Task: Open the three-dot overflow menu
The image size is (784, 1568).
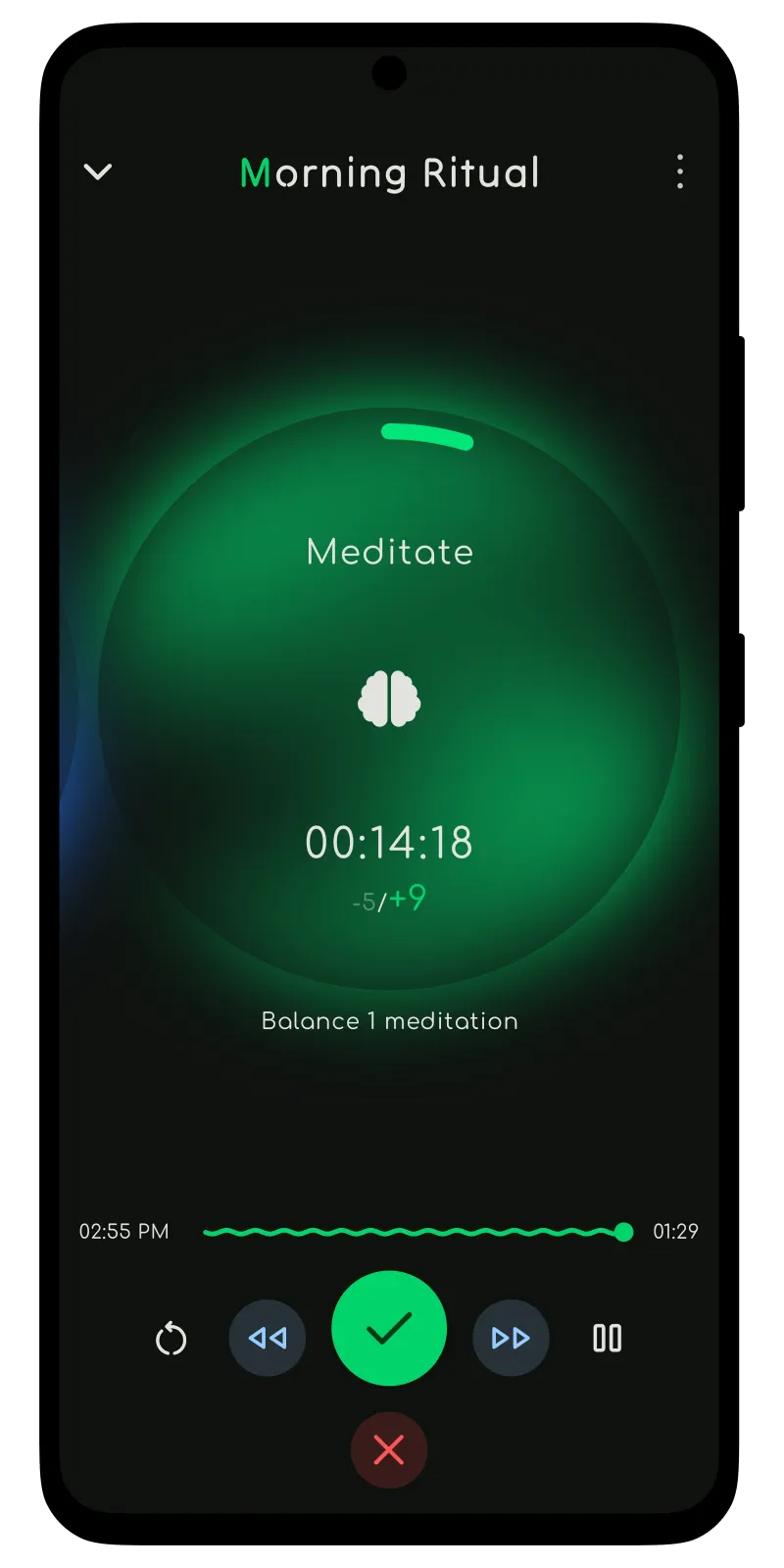Action: (x=680, y=172)
